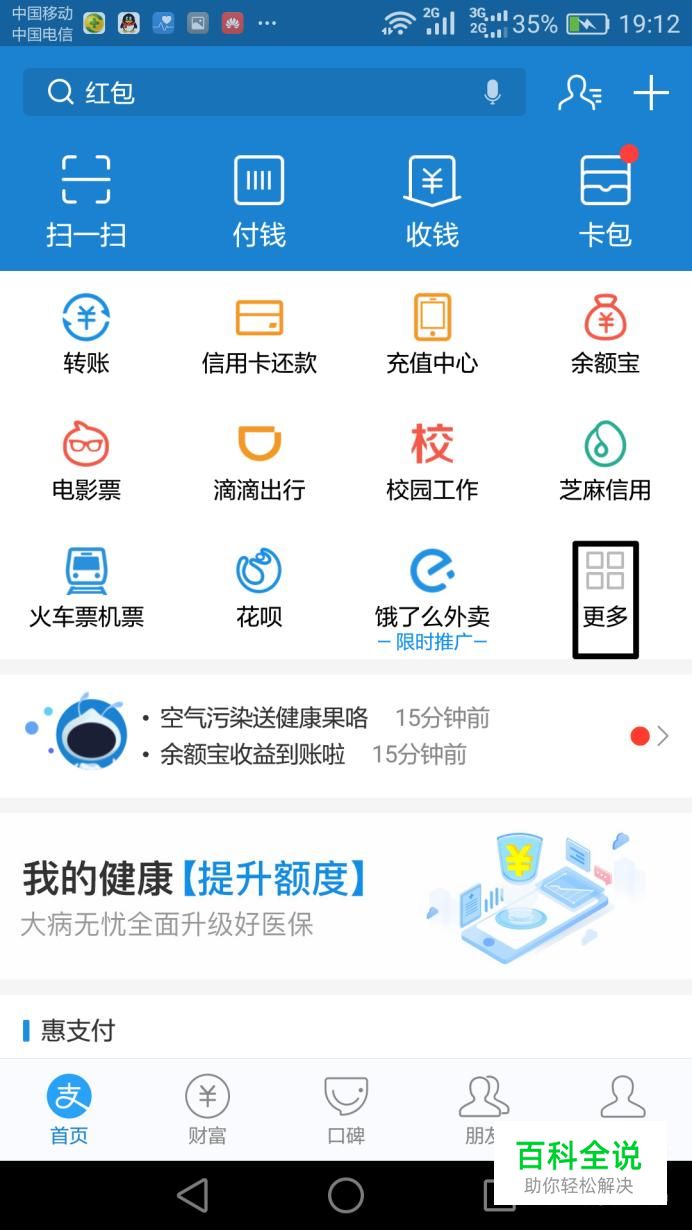Open 收钱 to receive money
692x1230 pixels.
[x=432, y=200]
